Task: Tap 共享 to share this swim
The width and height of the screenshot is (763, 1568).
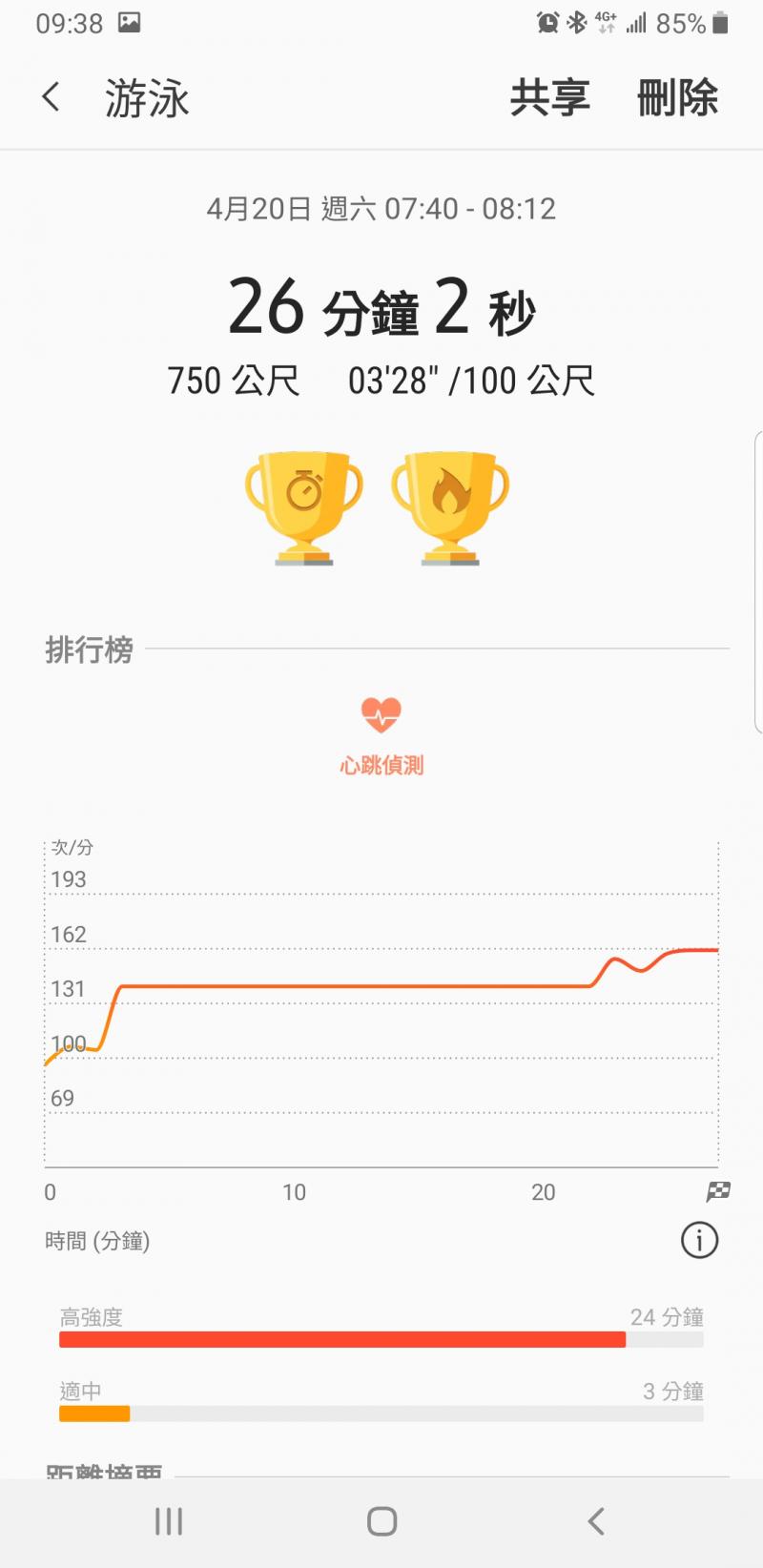Action: (549, 98)
